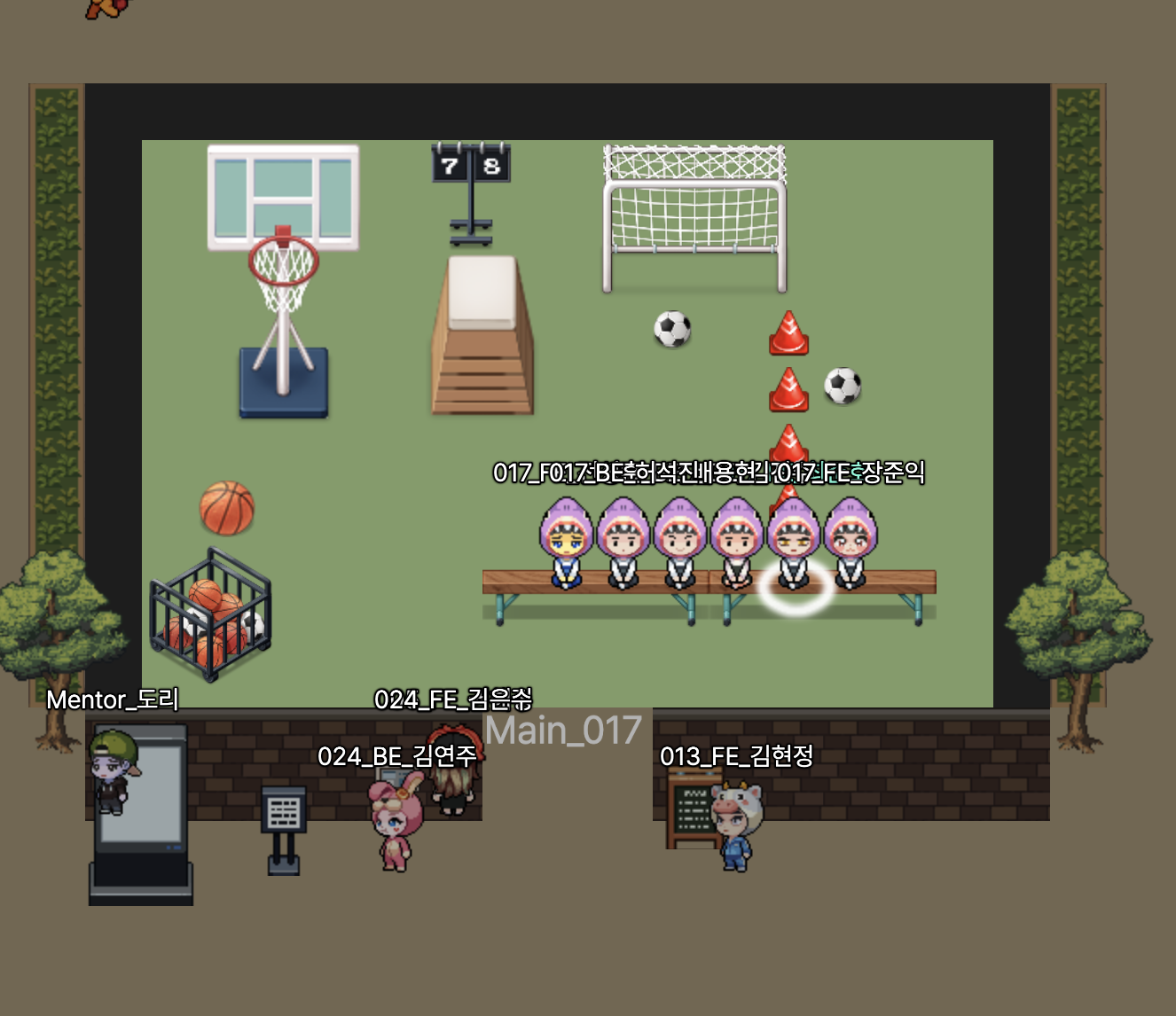Open the chalkboard sign beside 013_FE_김현정
Viewport: 1176px width, 1016px height.
(692, 809)
